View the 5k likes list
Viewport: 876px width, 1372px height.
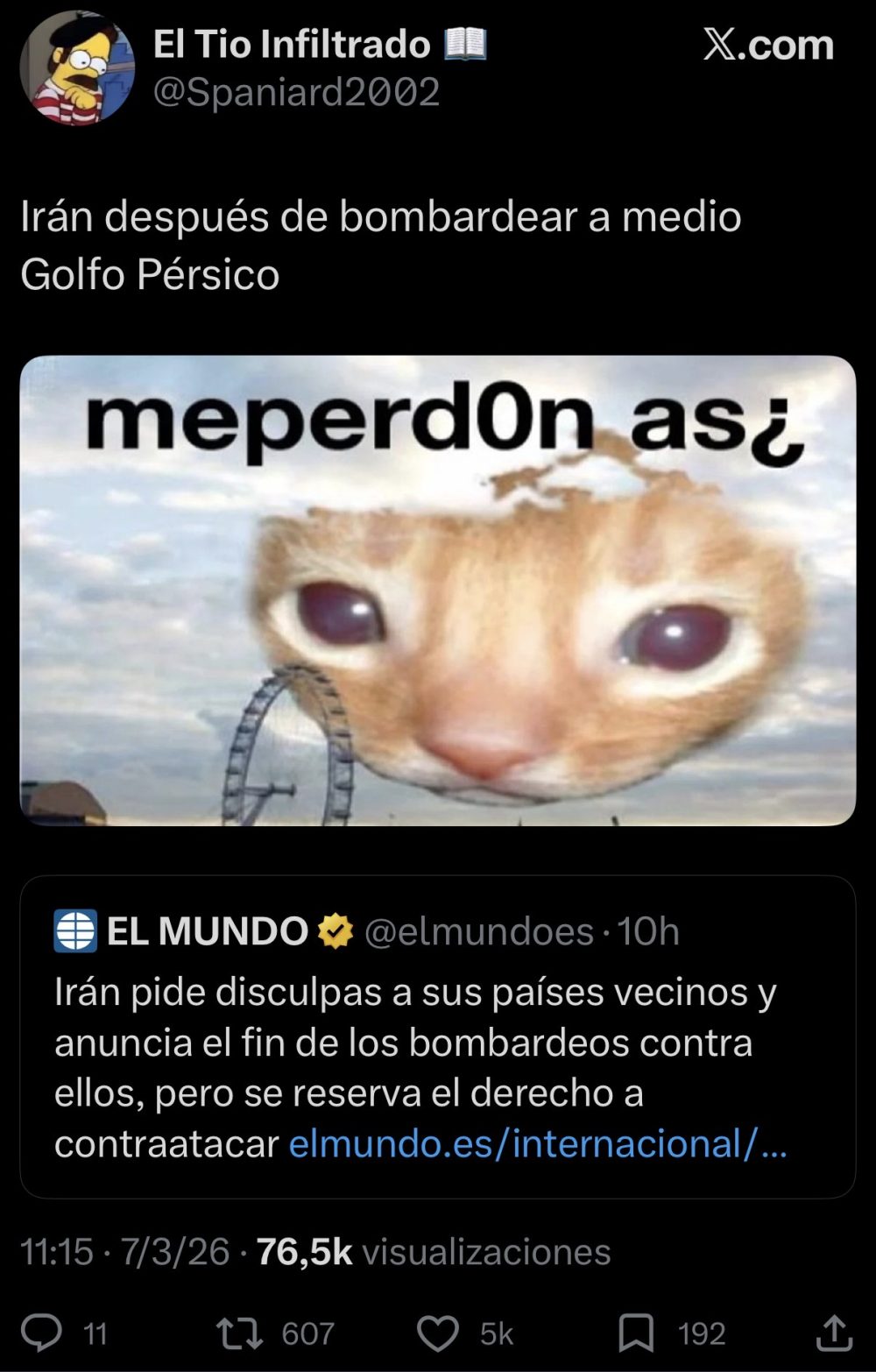495,1331
